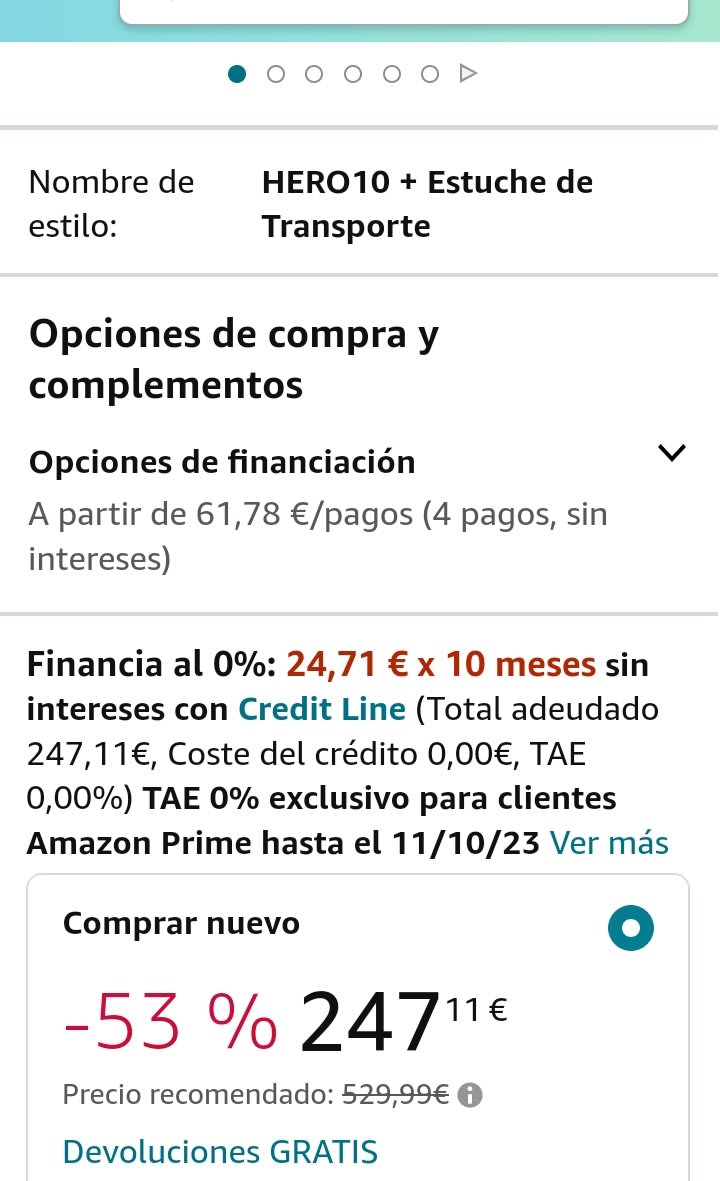Open the HERO10 + Estuche de Transporte style selector
720x1181 pixels.
427,204
